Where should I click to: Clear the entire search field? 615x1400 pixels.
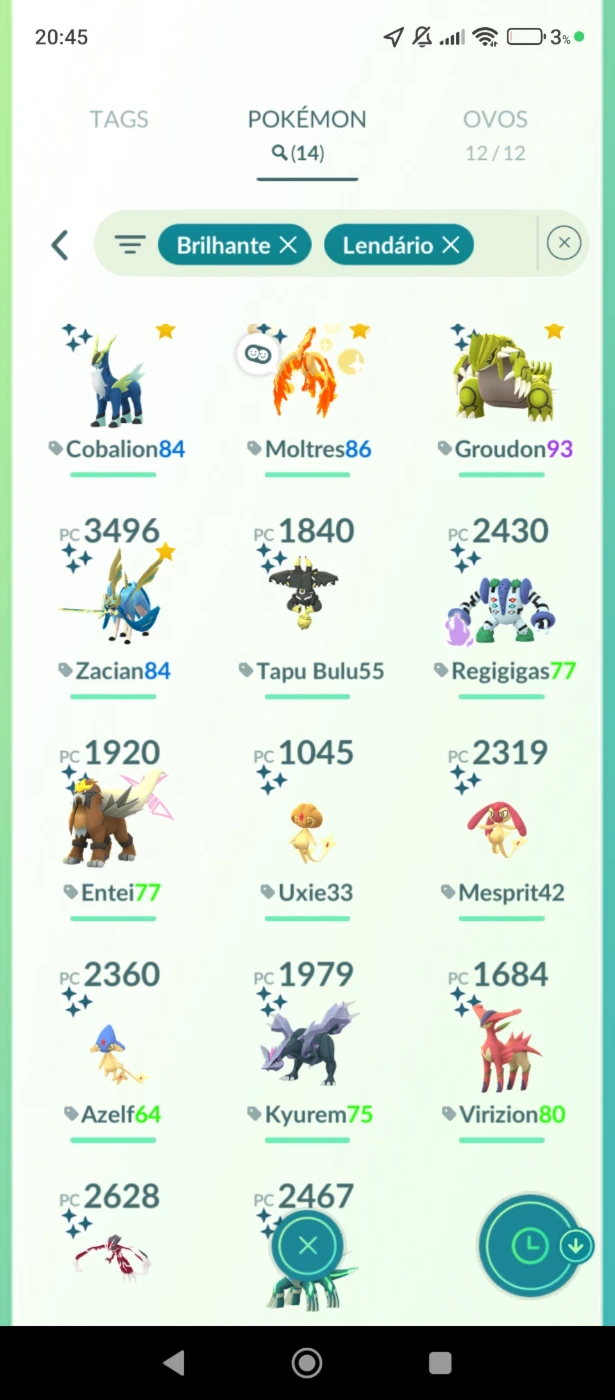click(x=564, y=243)
